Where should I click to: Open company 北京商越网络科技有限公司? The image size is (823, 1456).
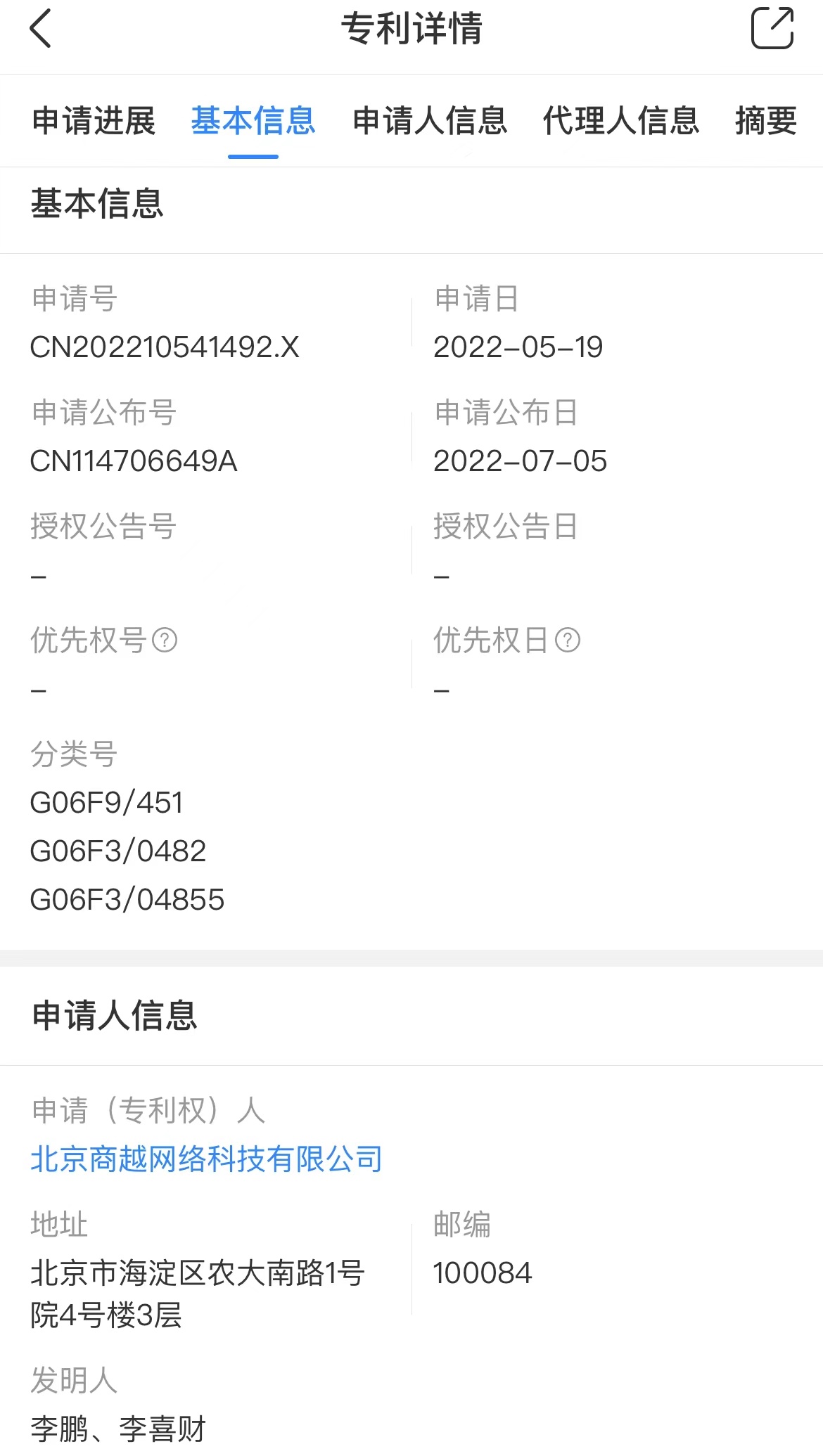pyautogui.click(x=207, y=1159)
